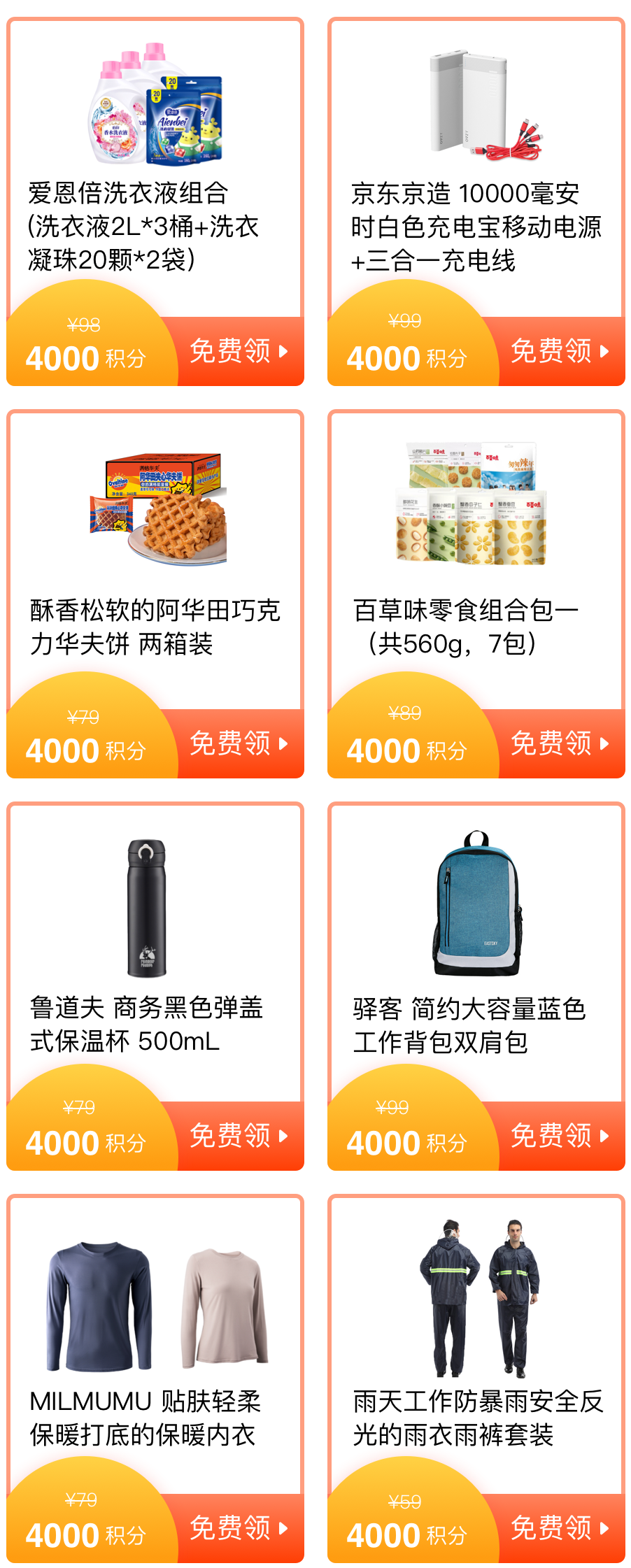Tap 免费领 for 京东京造 充电宝
631x1568 pixels.
pos(559,351)
